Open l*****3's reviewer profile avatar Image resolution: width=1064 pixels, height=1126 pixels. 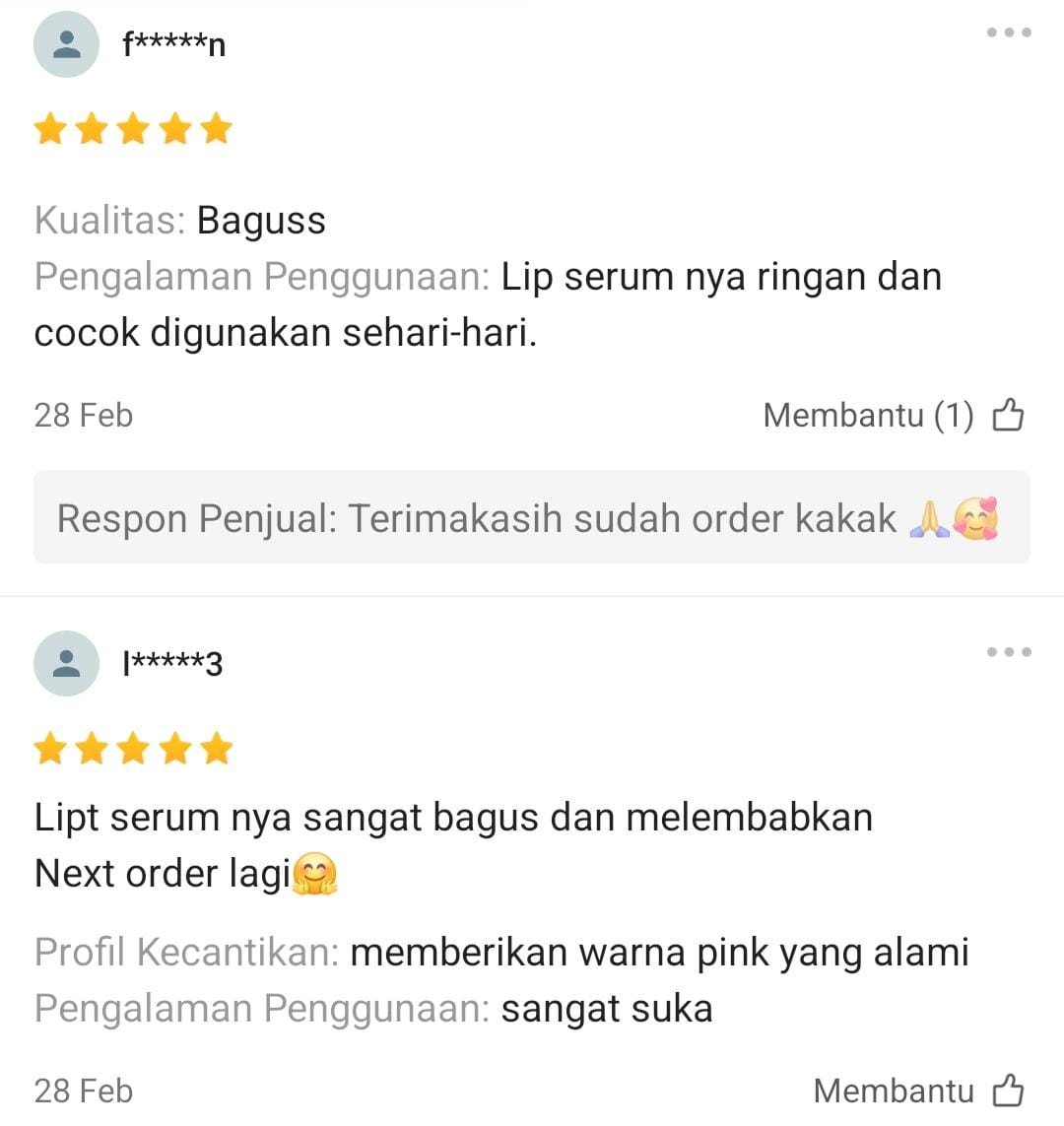point(66,663)
